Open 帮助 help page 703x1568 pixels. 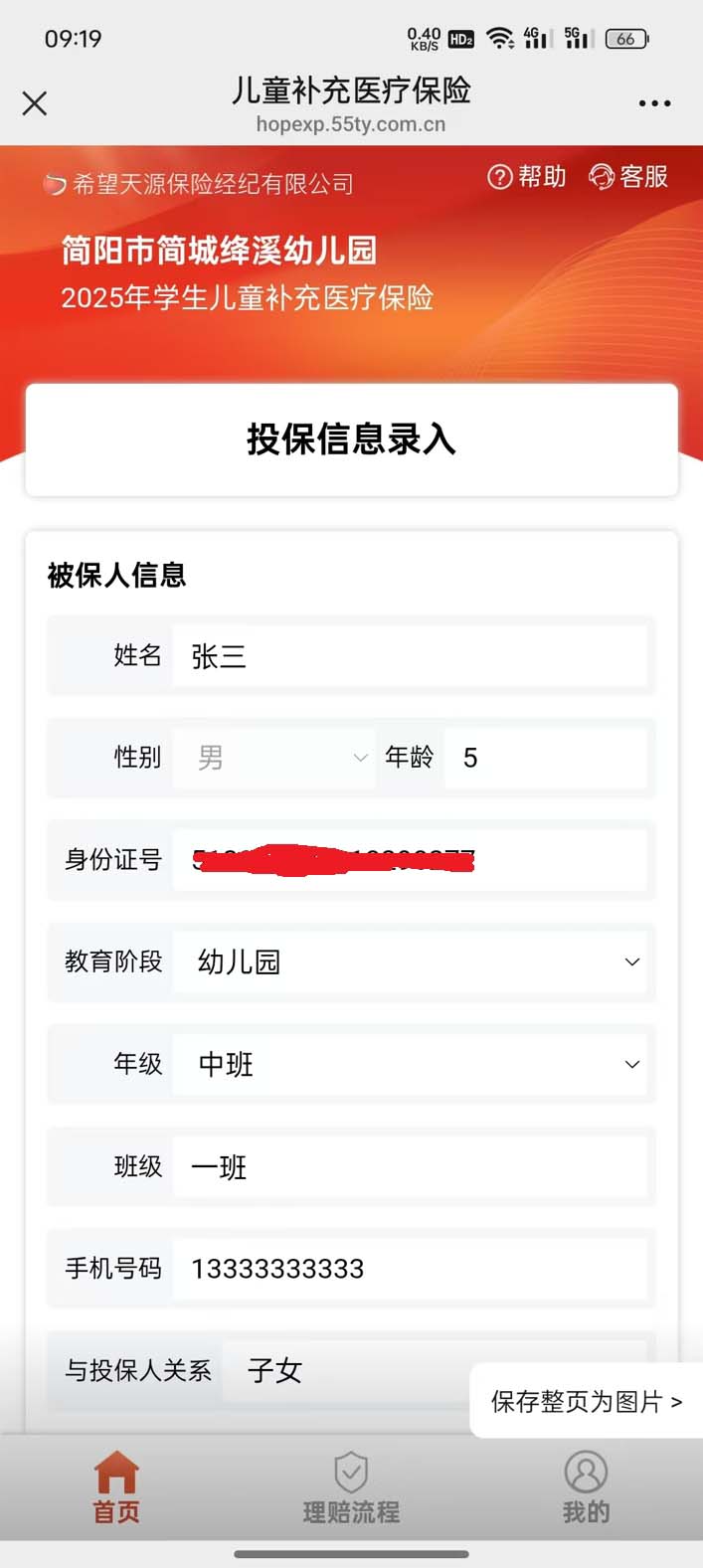(527, 177)
